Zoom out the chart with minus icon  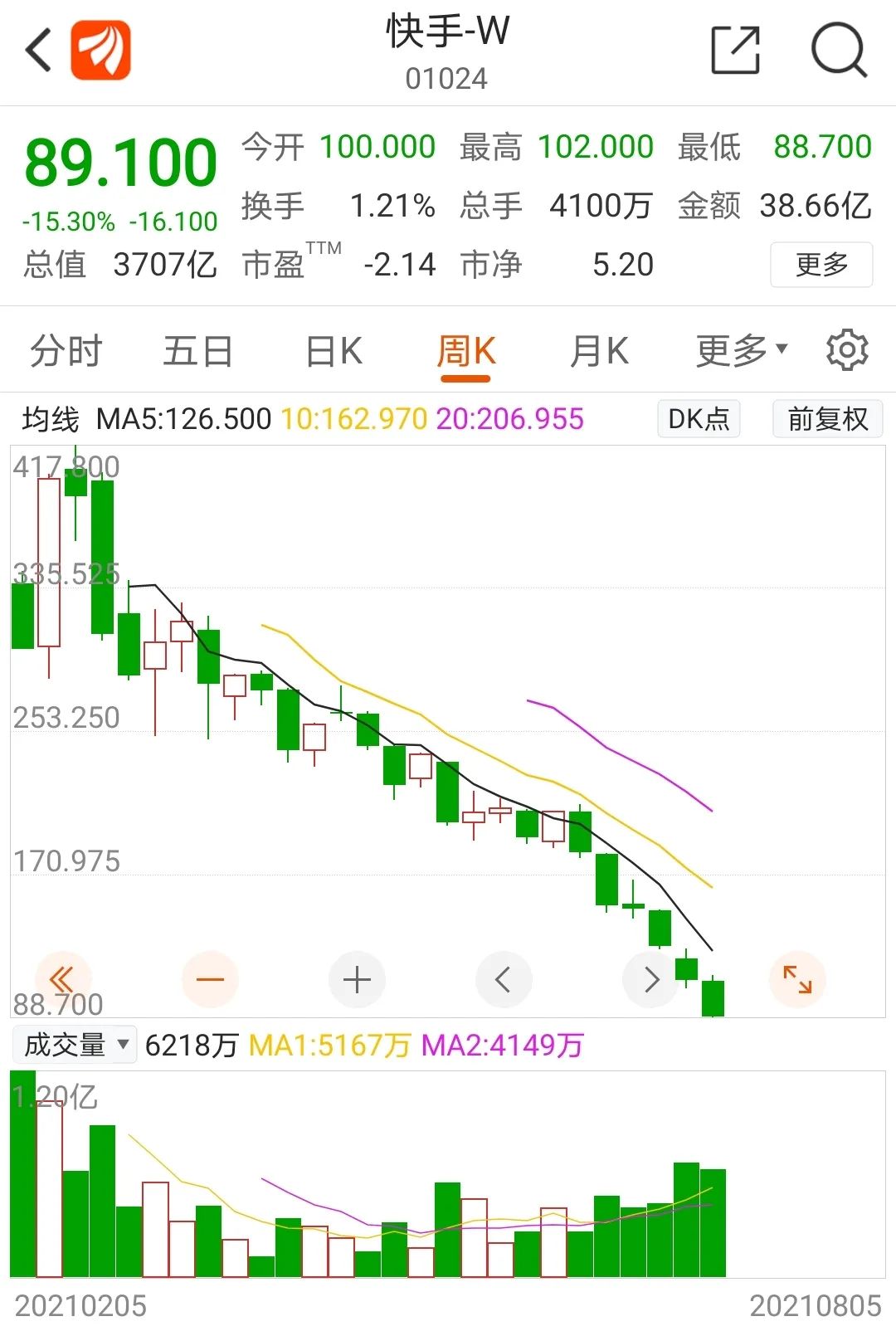210,979
